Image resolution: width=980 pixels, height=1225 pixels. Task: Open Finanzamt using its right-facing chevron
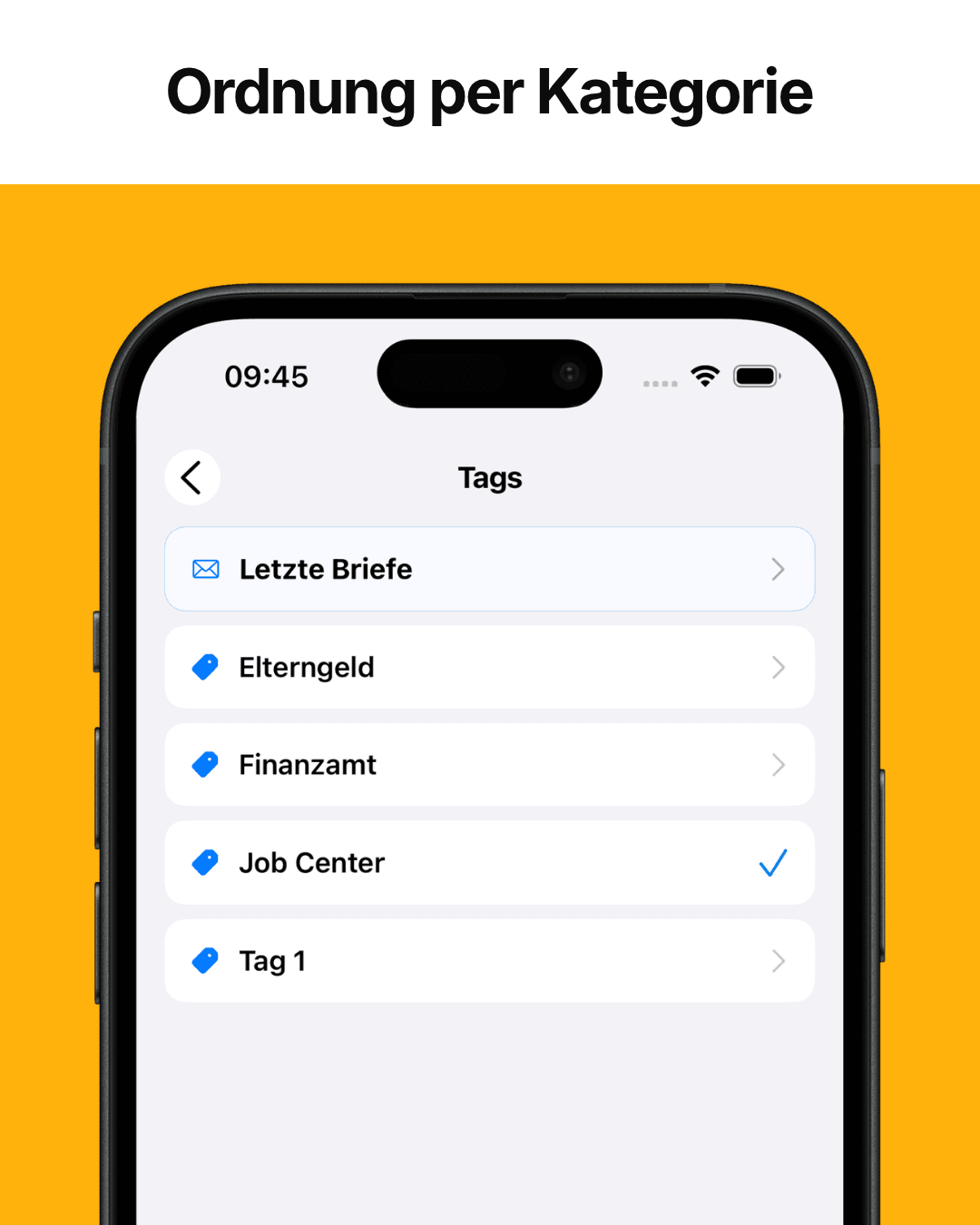(x=778, y=765)
